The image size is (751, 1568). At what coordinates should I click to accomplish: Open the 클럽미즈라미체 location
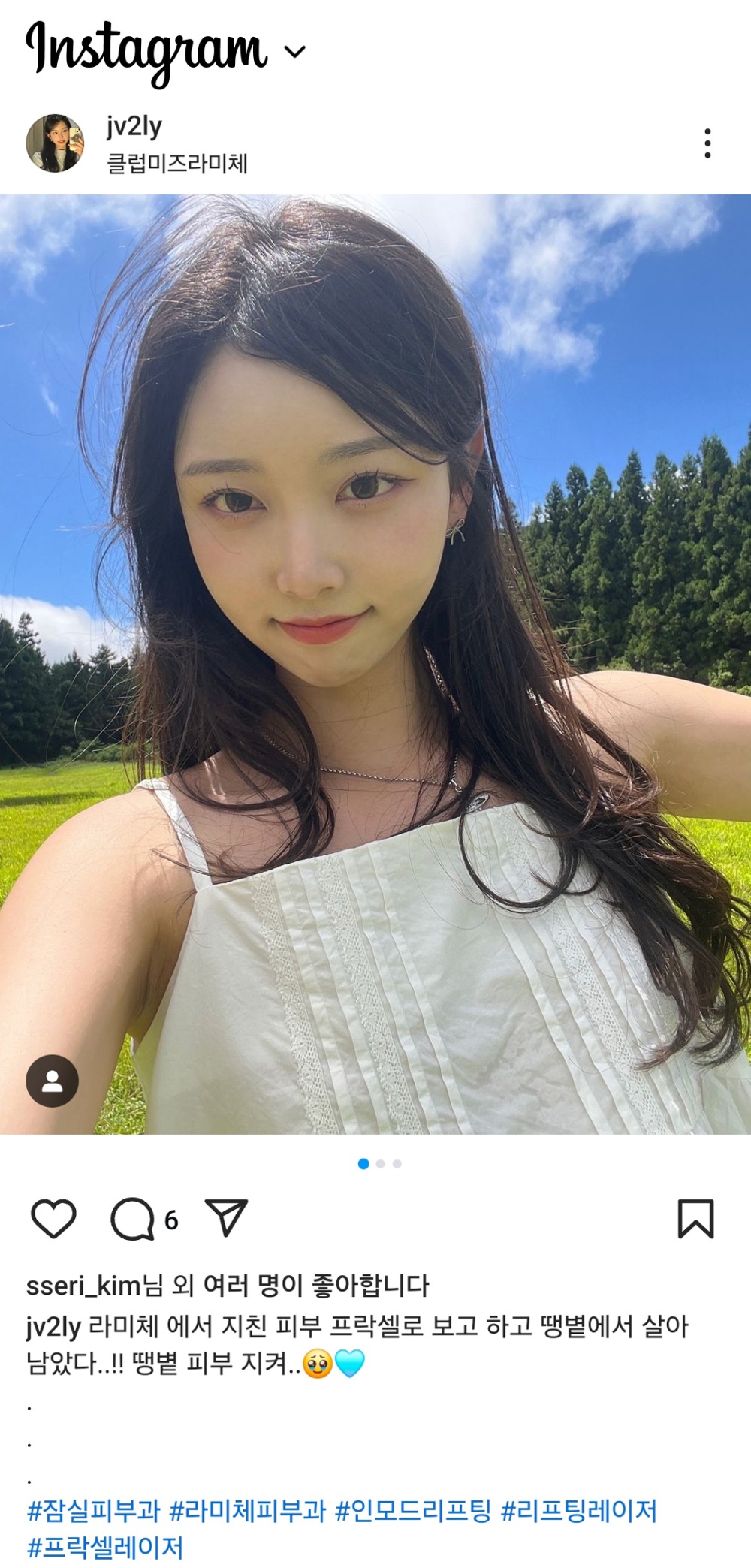click(x=176, y=163)
